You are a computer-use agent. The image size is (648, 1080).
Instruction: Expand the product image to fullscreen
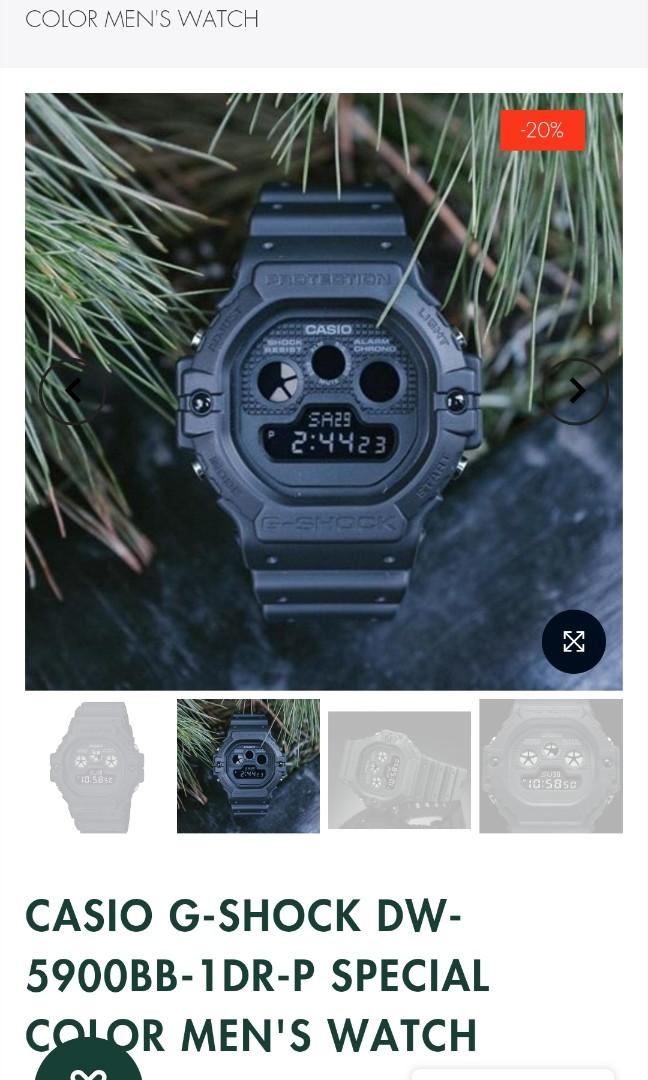tap(573, 642)
